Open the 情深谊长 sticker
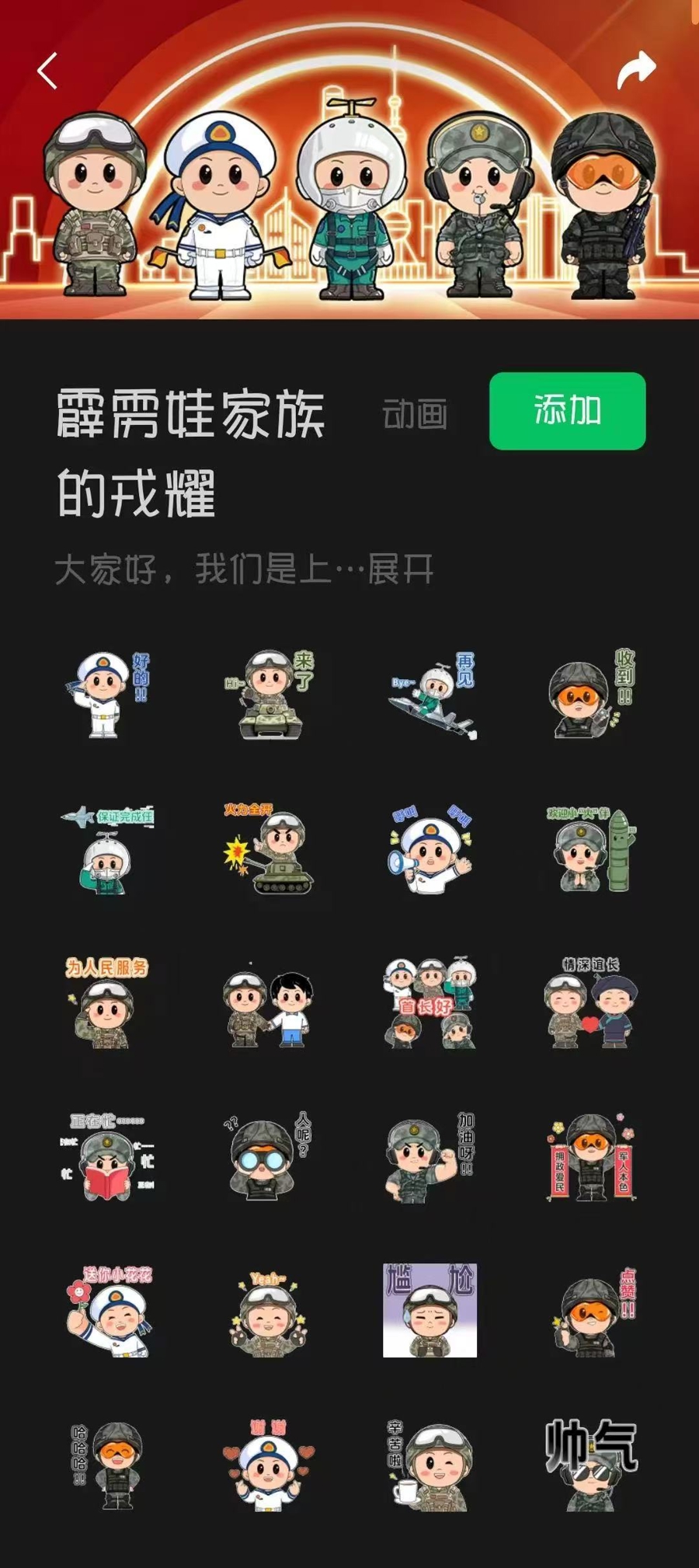Image resolution: width=699 pixels, height=1568 pixels. pos(592,1002)
